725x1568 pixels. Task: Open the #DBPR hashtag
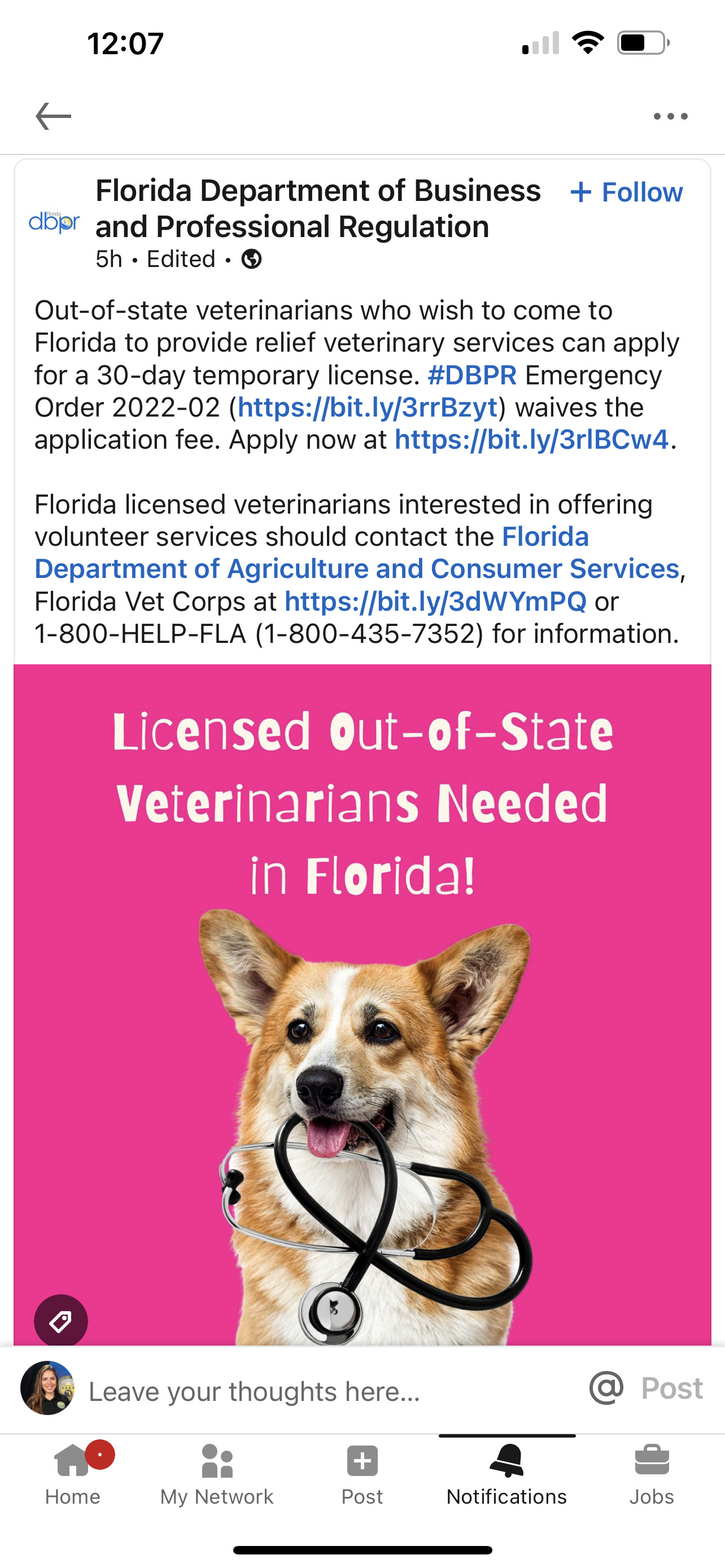pyautogui.click(x=472, y=375)
